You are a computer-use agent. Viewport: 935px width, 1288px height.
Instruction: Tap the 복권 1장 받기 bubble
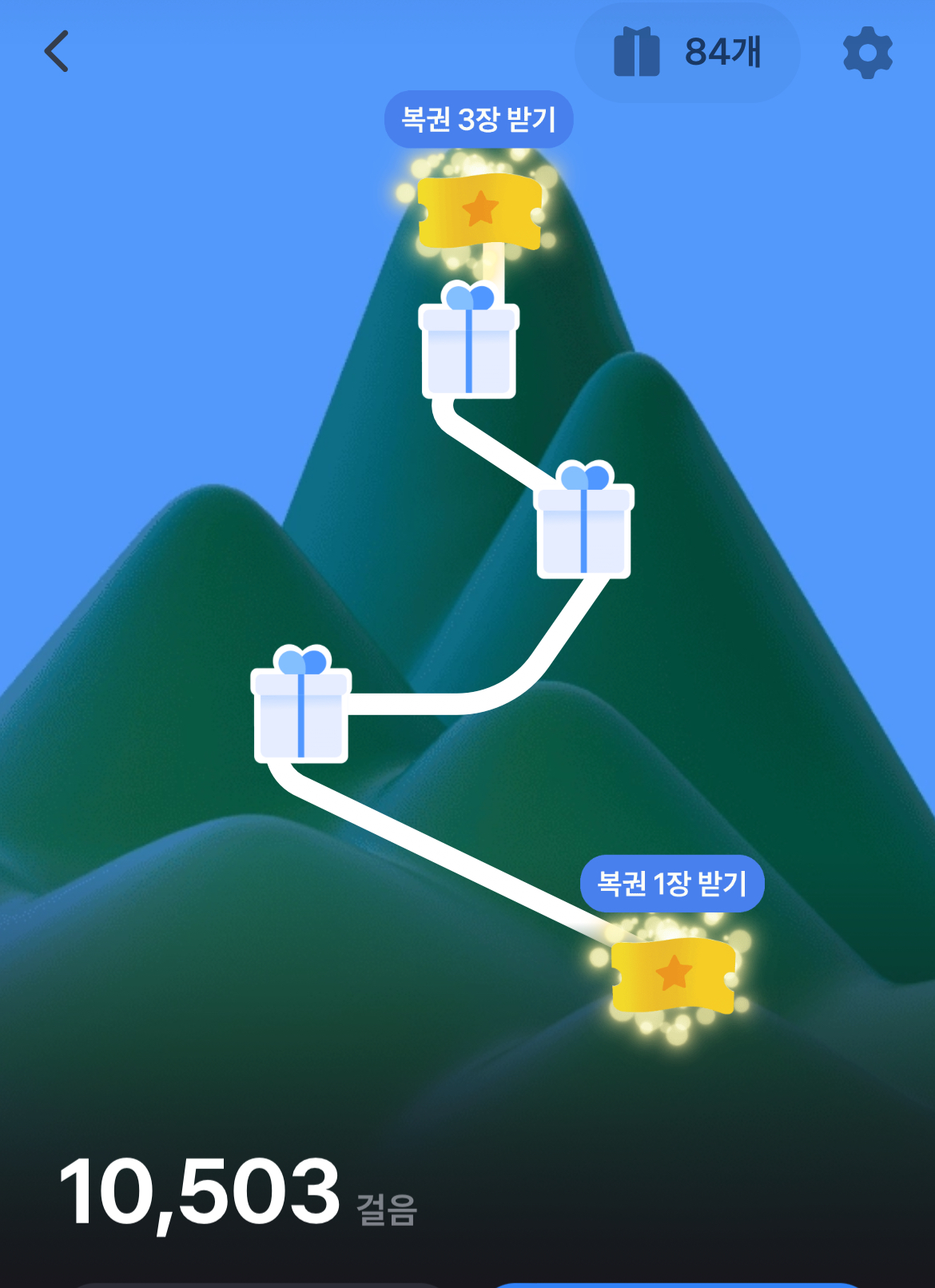click(672, 883)
